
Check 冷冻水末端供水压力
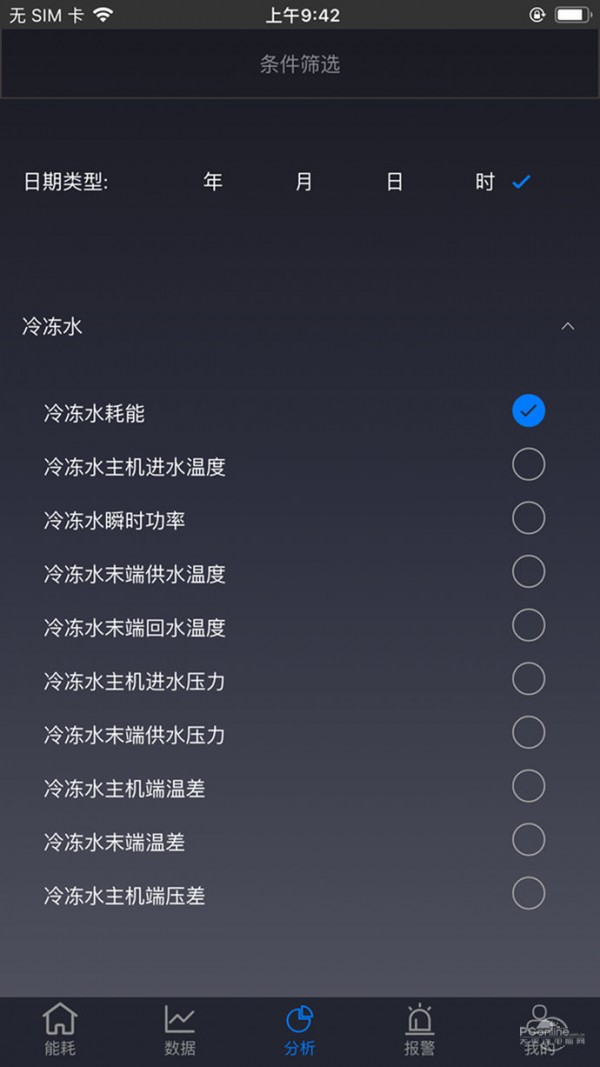pos(529,732)
